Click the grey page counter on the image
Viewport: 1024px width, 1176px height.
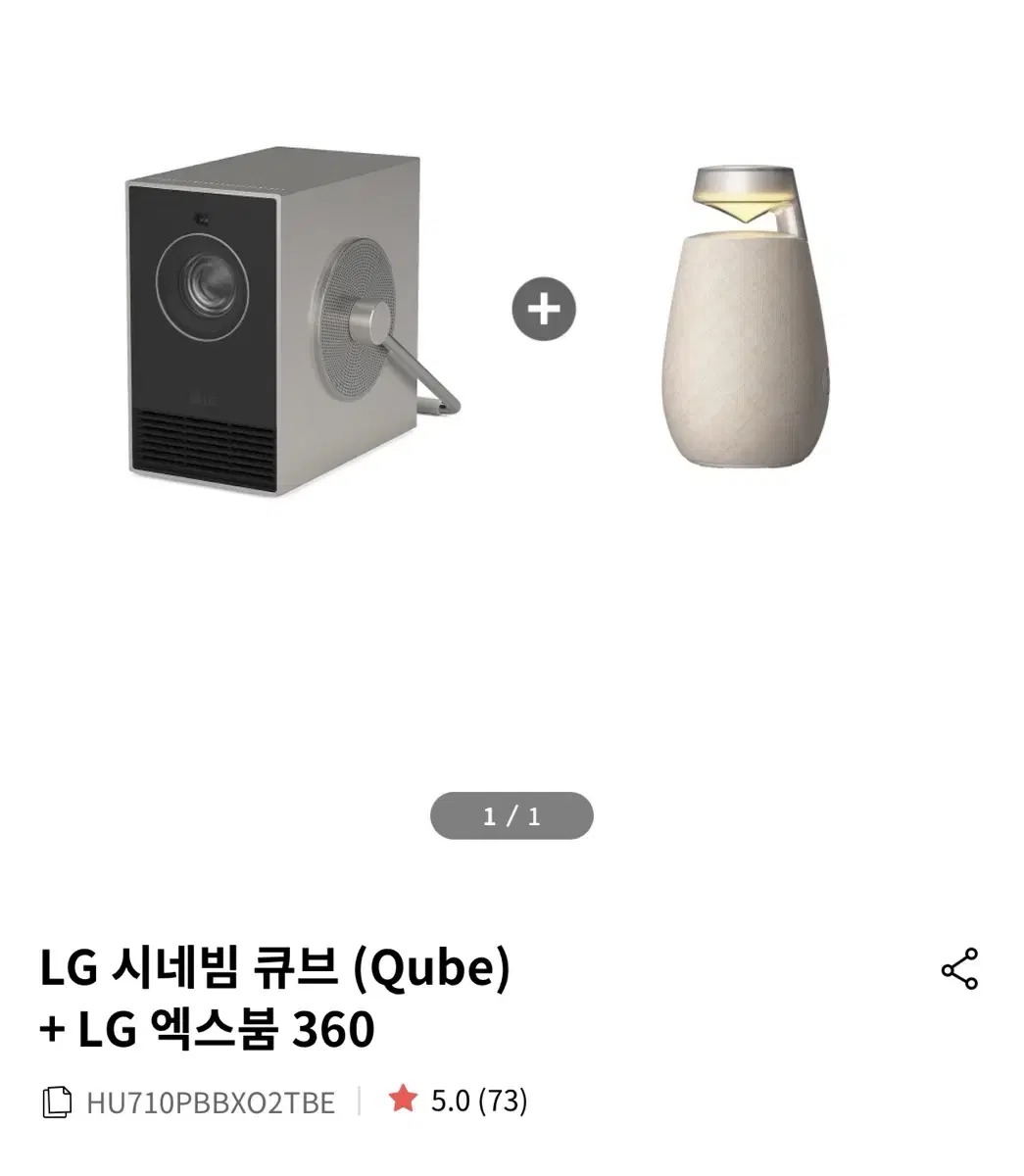click(x=512, y=814)
